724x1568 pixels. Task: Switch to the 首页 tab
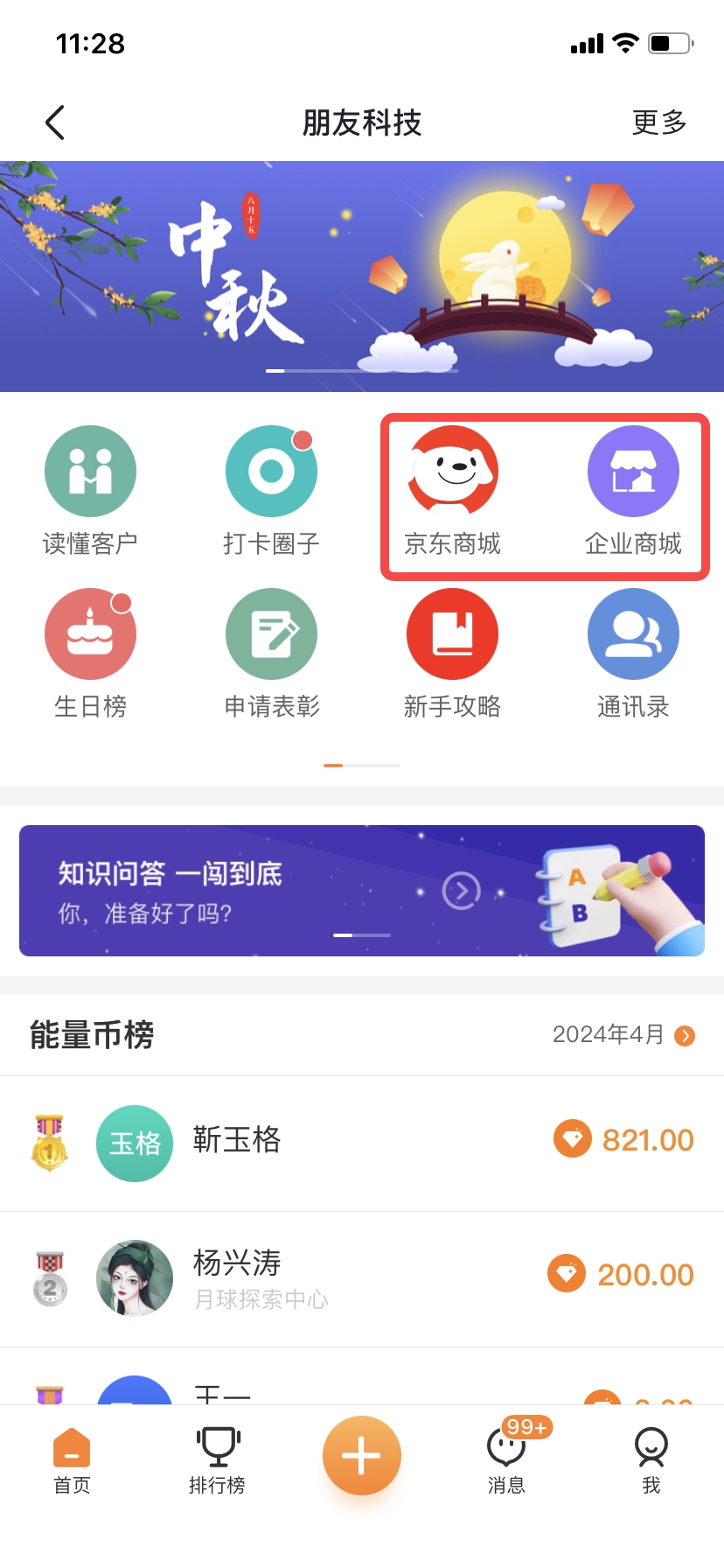point(72,1461)
